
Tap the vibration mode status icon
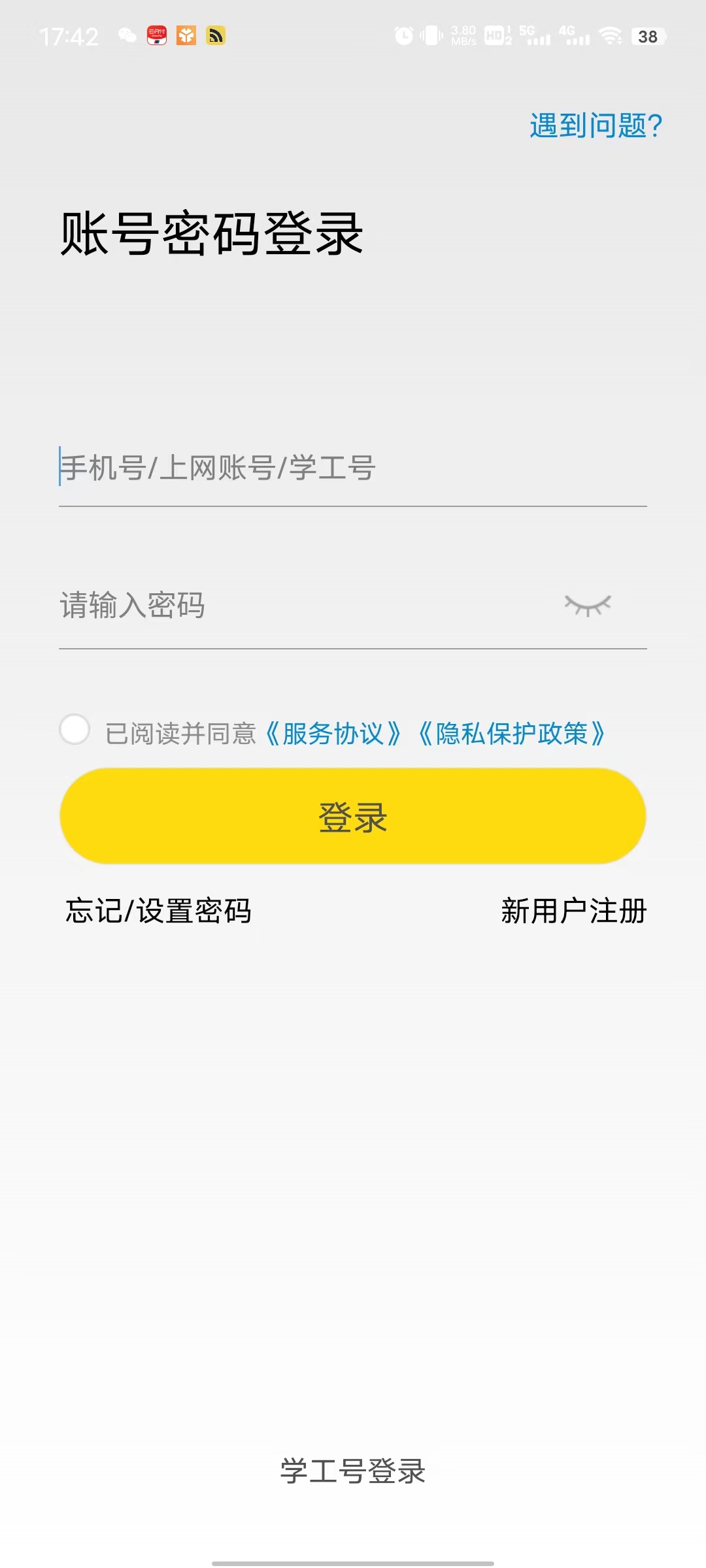(431, 36)
